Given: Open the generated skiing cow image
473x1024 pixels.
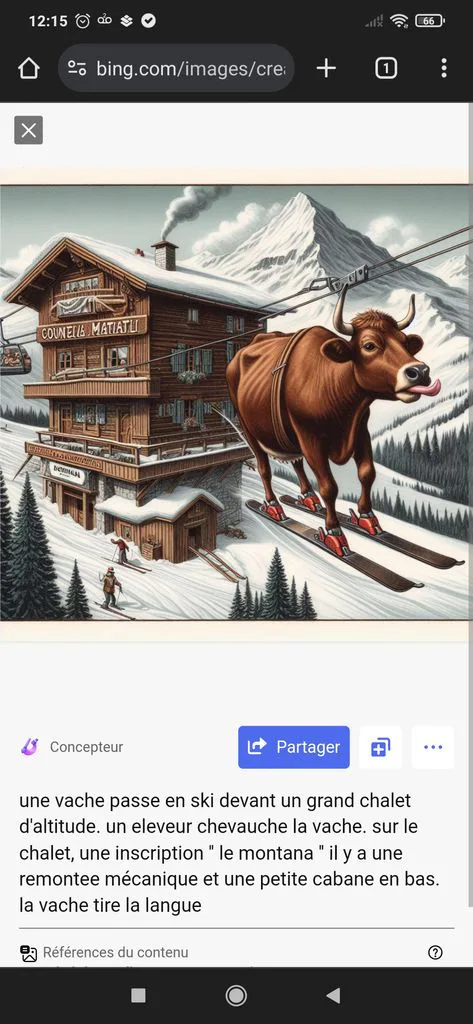Looking at the screenshot, I should coord(236,403).
